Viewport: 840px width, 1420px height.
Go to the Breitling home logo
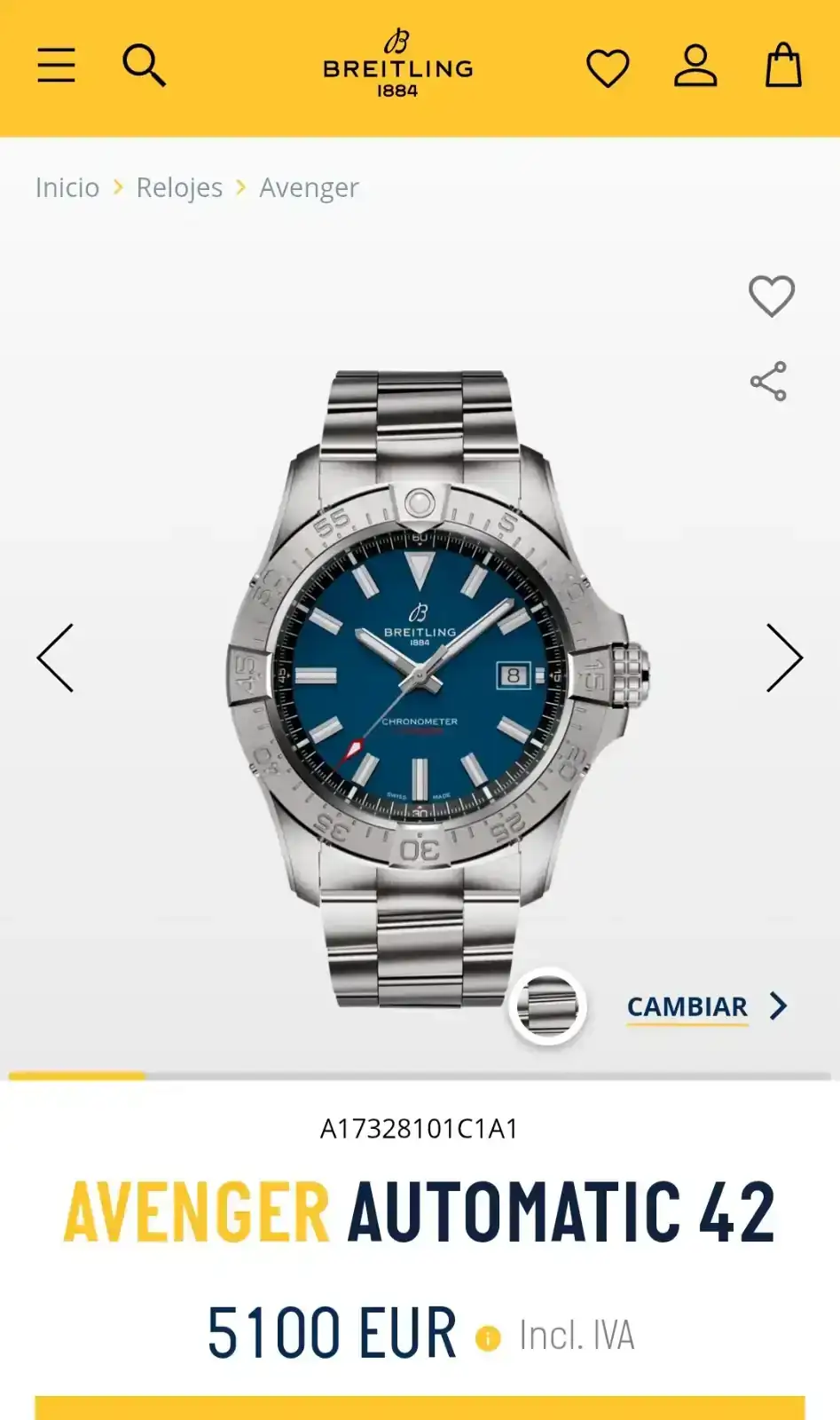pyautogui.click(x=397, y=66)
